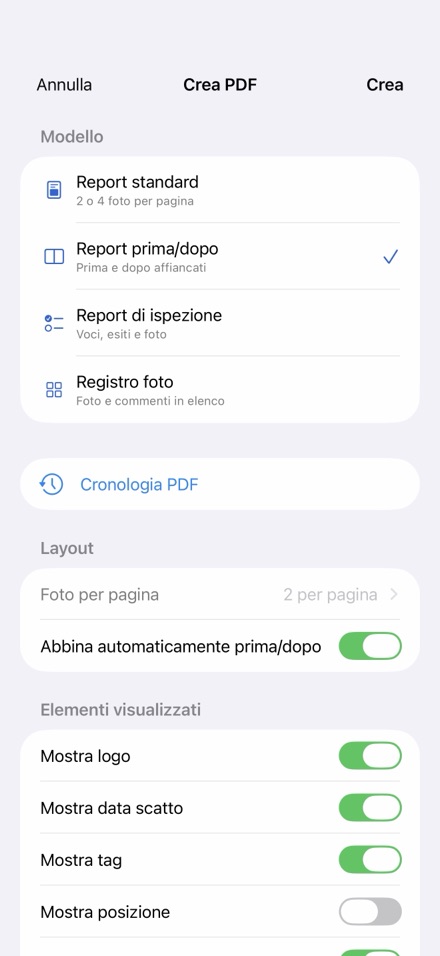Image resolution: width=440 pixels, height=956 pixels.
Task: Toggle Mostra data scatto off
Action: pos(370,808)
